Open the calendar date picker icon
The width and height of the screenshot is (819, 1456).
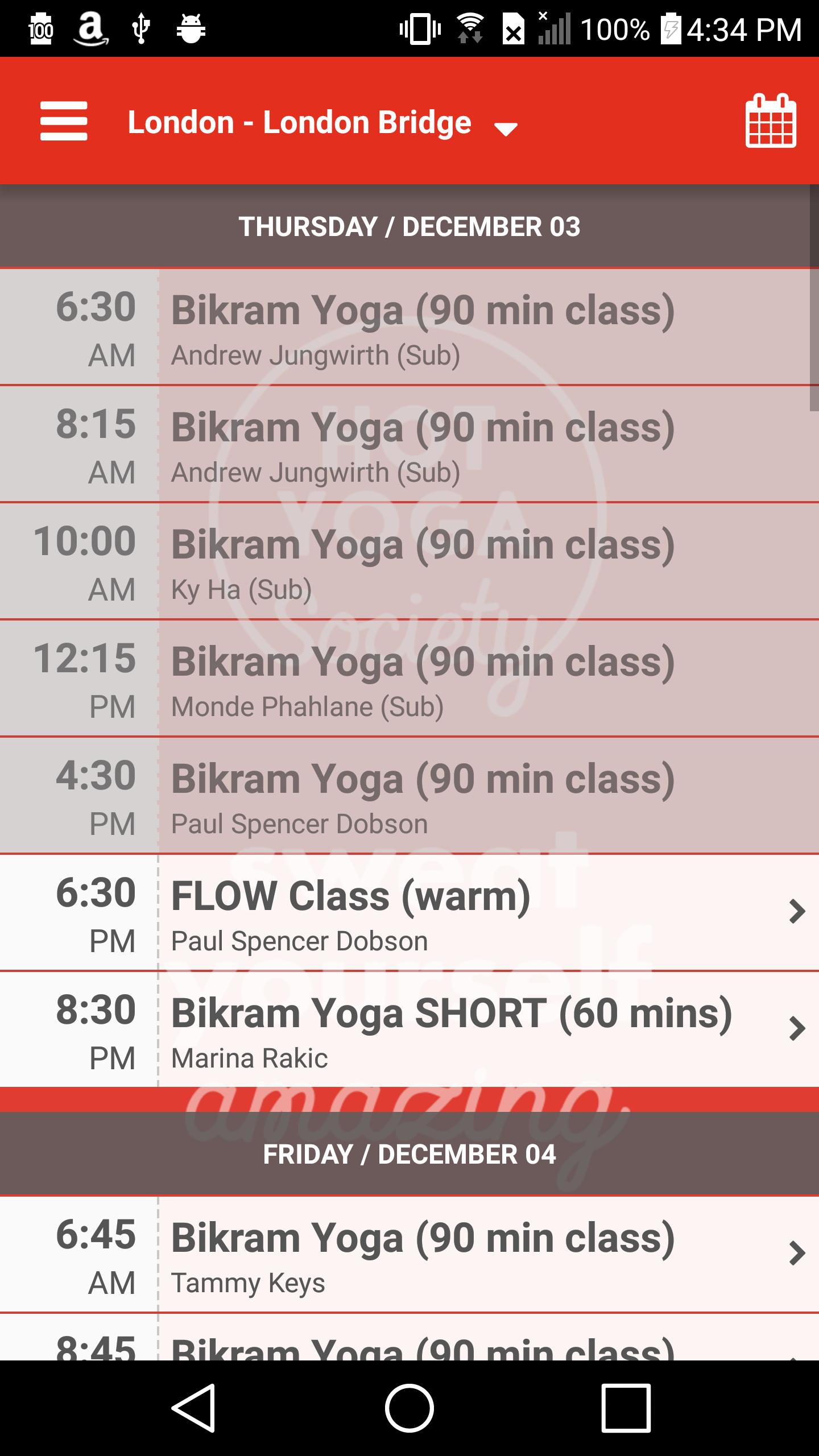tap(771, 121)
